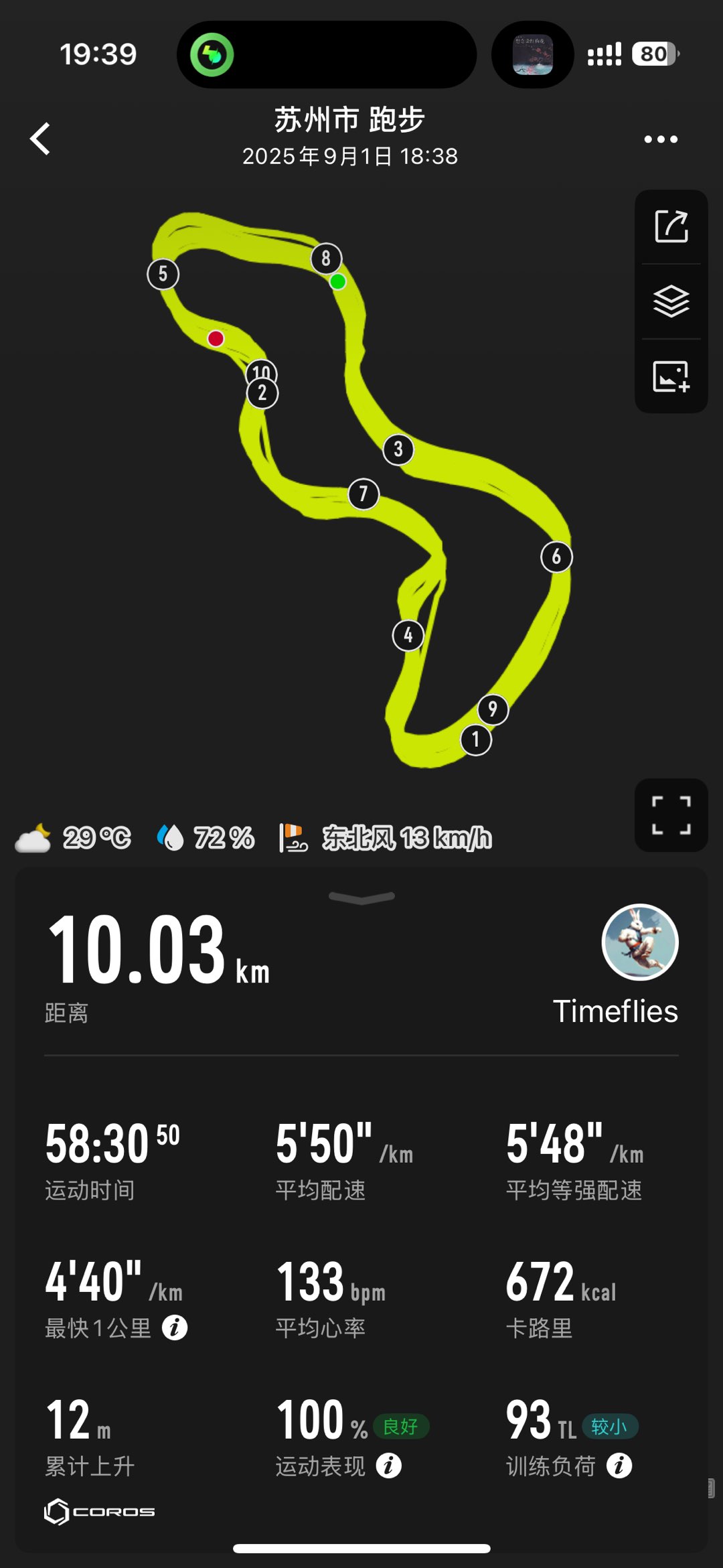Add a photo to the activity
Screen dimensions: 723x1568
[671, 376]
